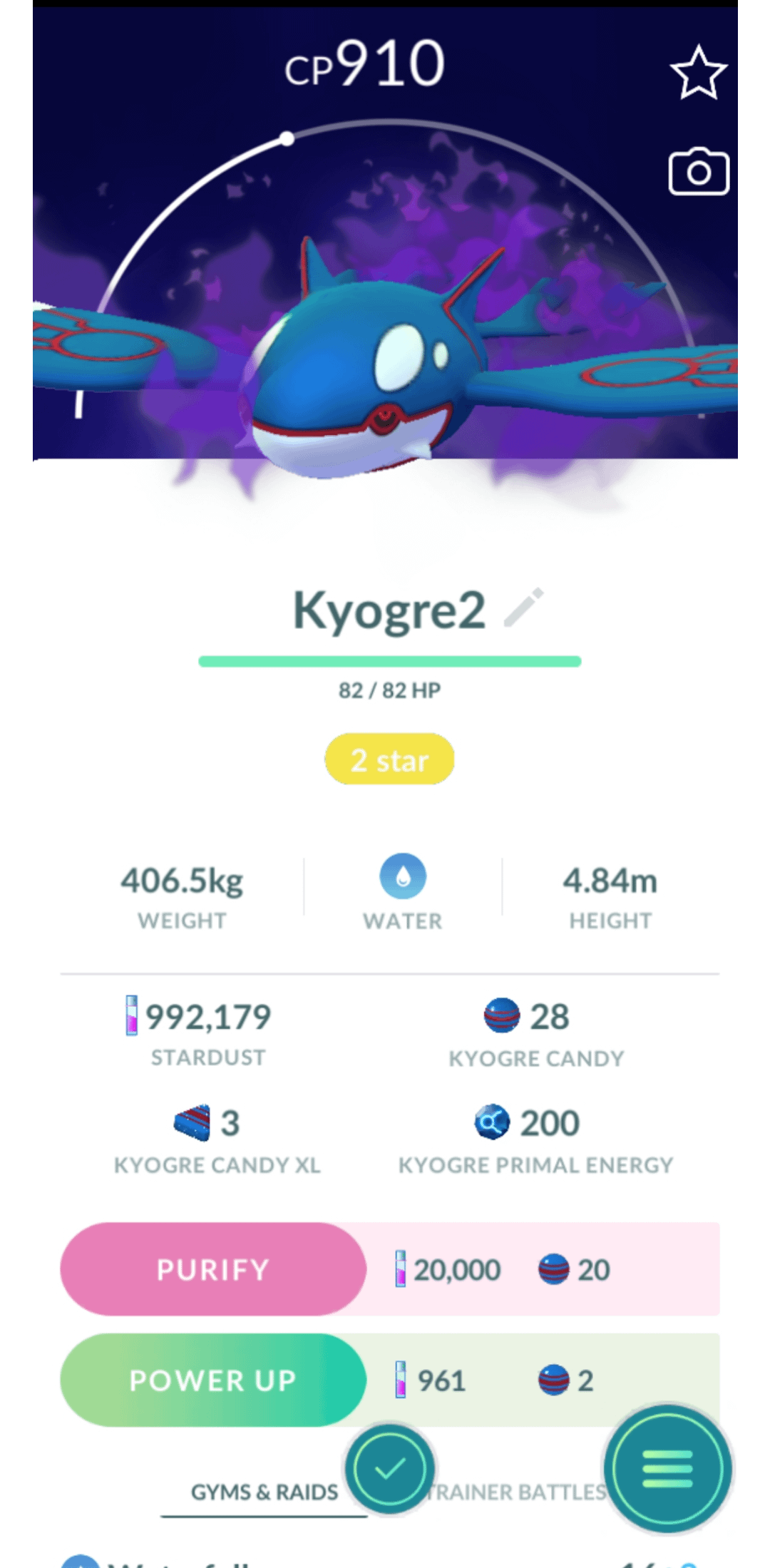Mark Kyogre2 as favorite with the star
This screenshot has width=770, height=1568.
pos(698,73)
